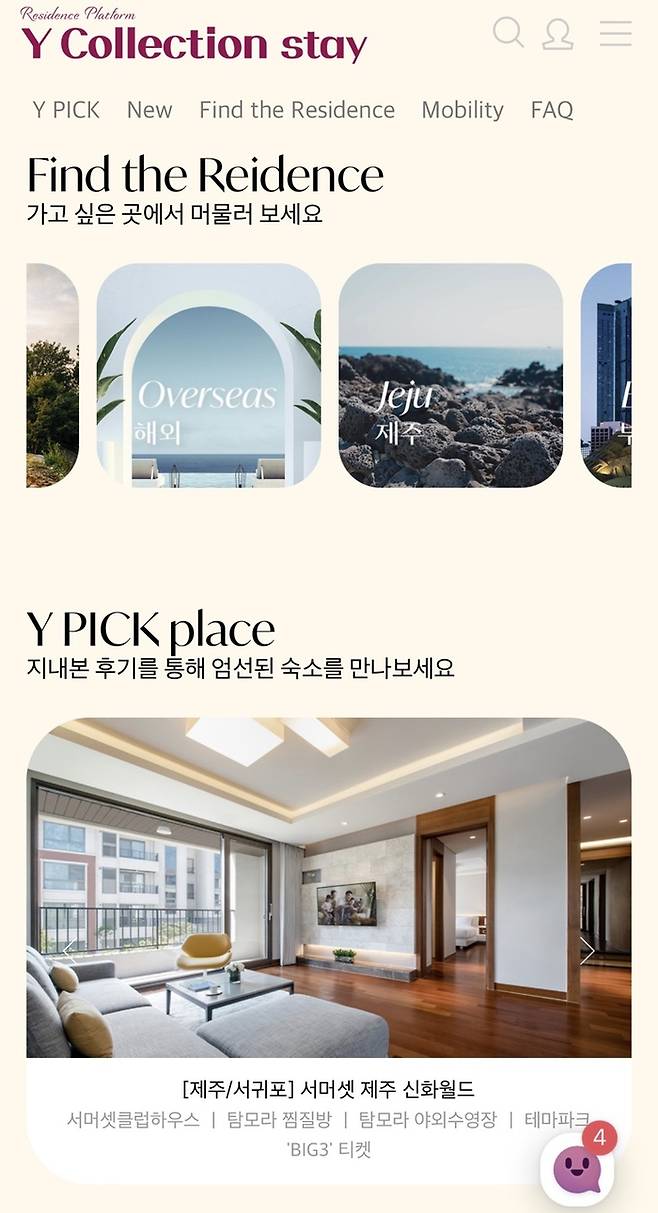
Task: Open the chat bubble with 4 notifications
Action: pyautogui.click(x=577, y=1167)
